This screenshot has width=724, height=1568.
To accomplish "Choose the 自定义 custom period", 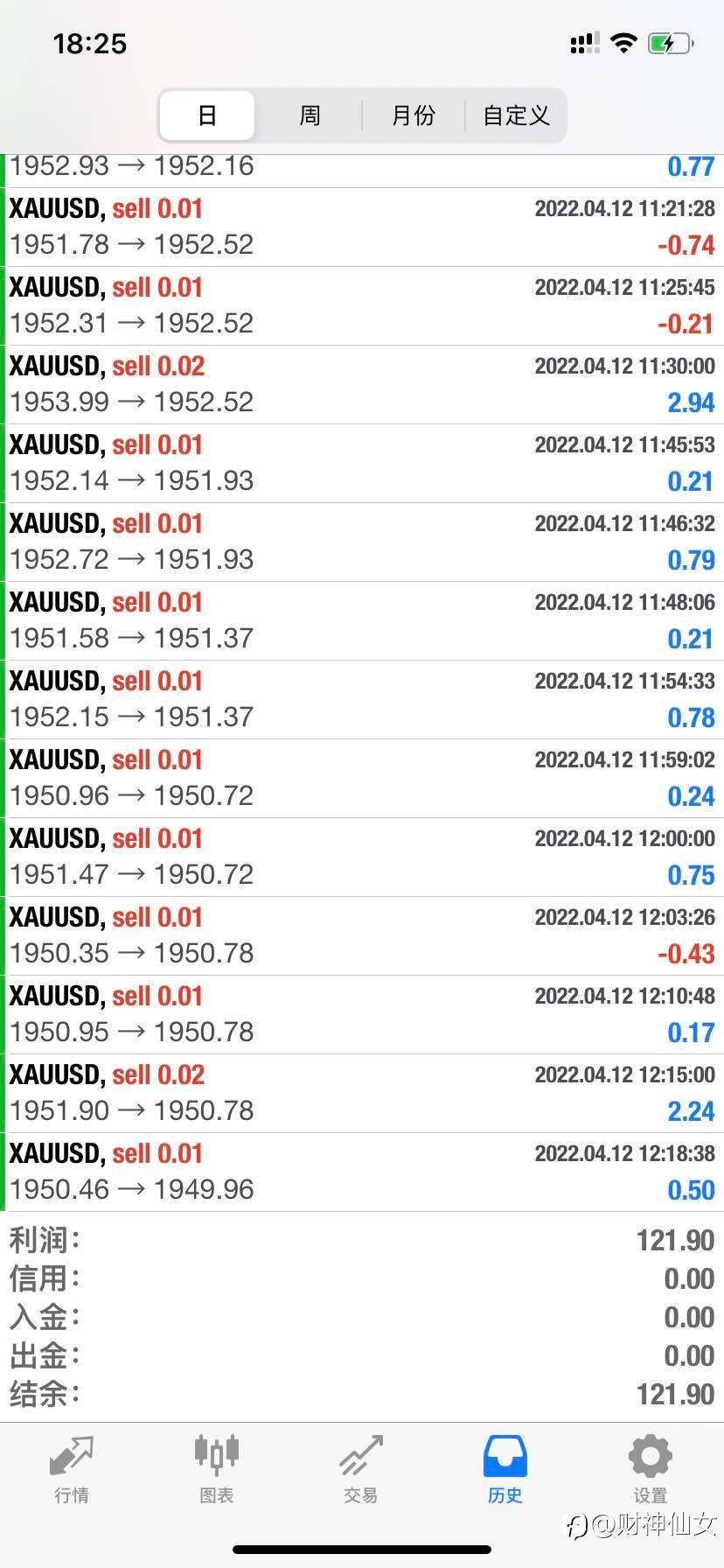I will 515,115.
